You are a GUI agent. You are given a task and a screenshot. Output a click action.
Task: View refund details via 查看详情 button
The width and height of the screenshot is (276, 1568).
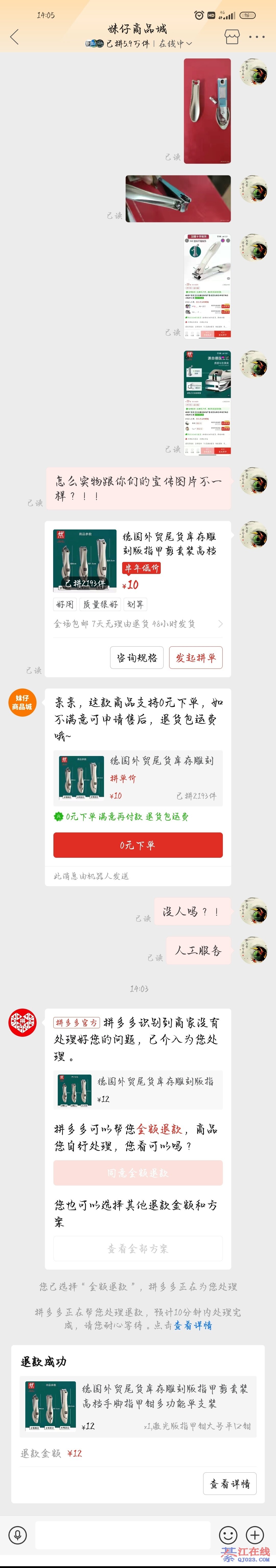(229, 1483)
